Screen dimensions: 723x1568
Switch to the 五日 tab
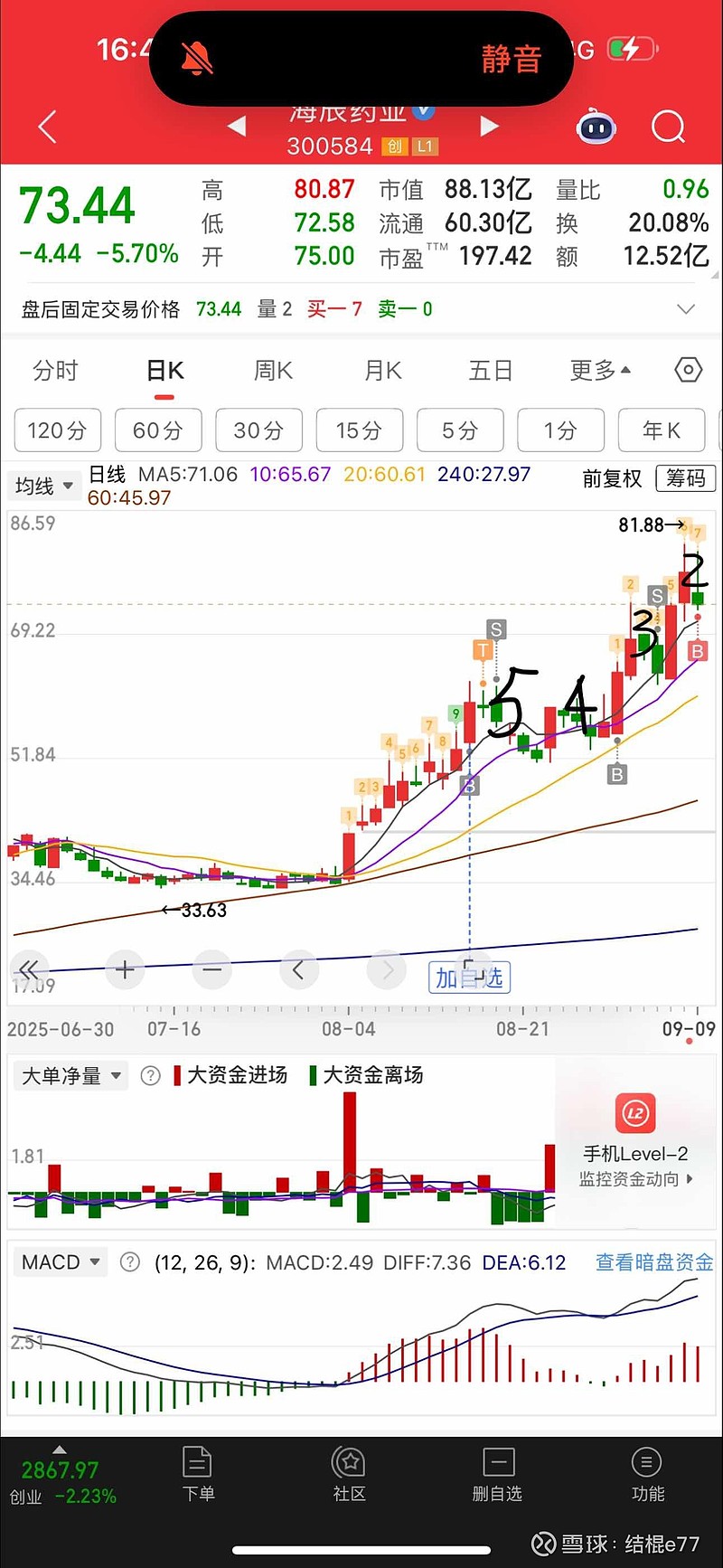click(x=491, y=371)
